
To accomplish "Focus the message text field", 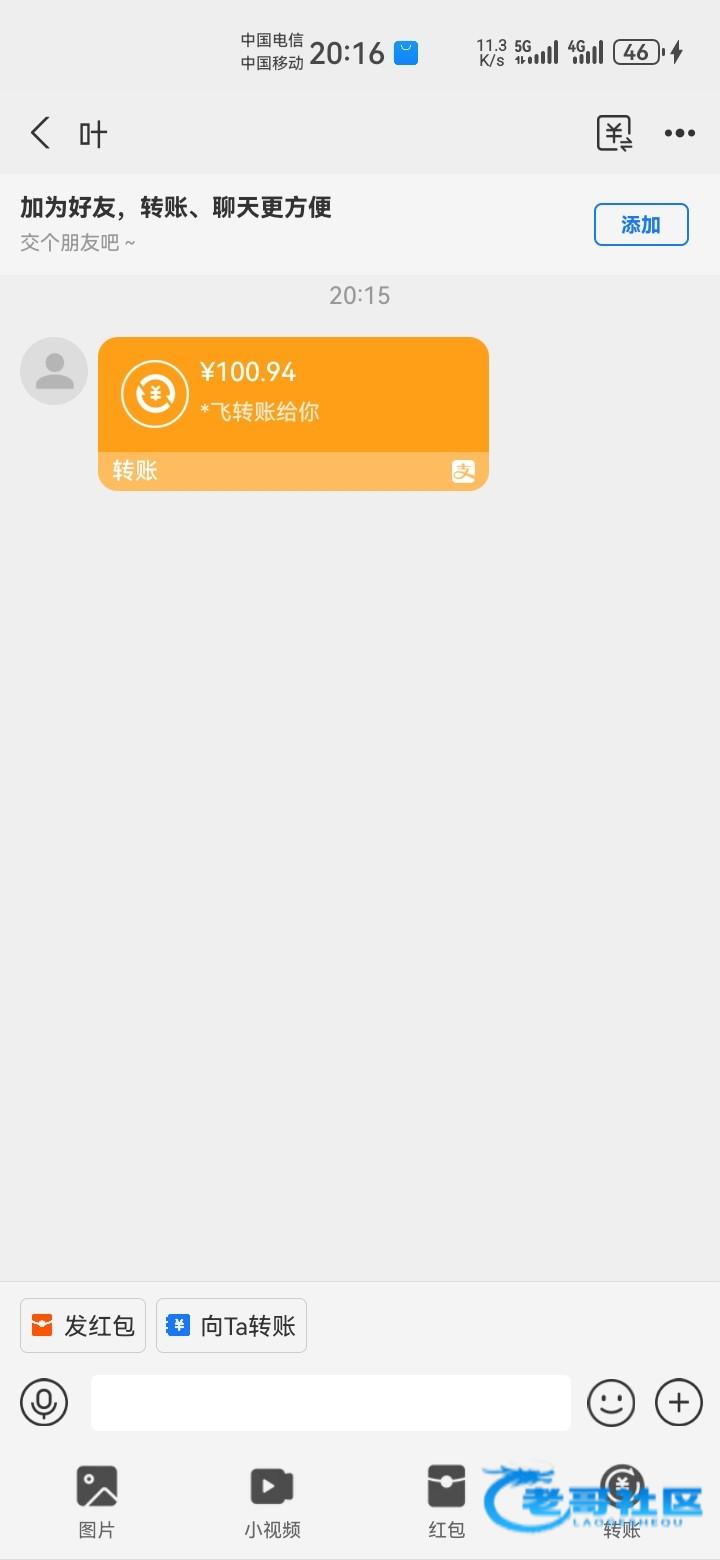I will tap(330, 1402).
